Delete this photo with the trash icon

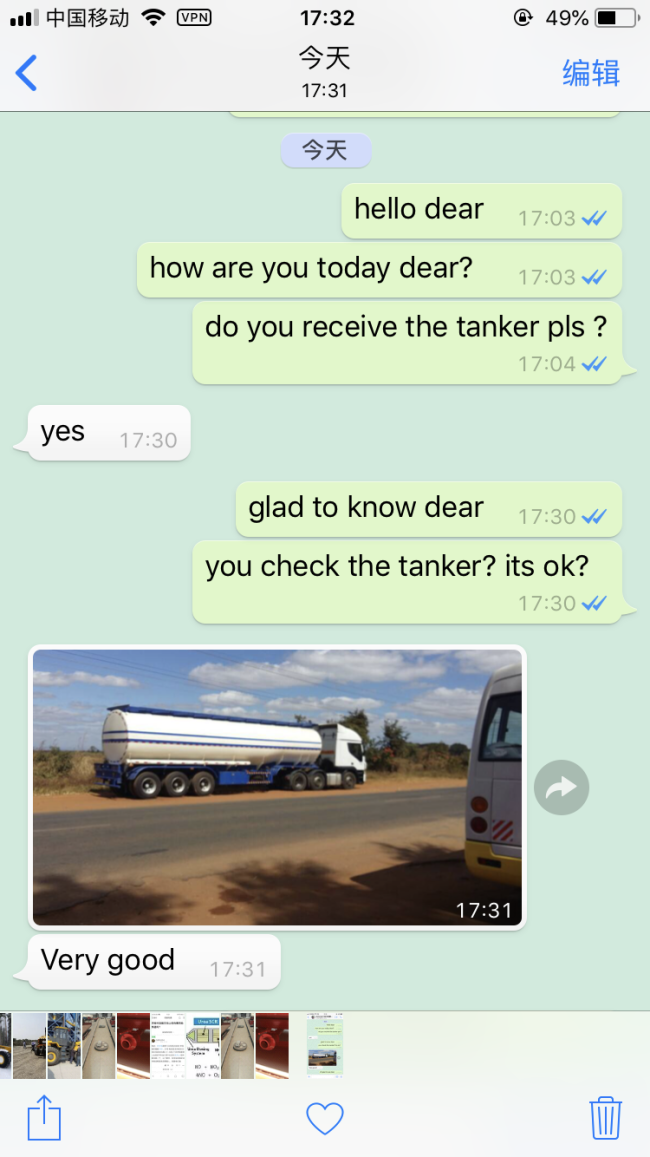[x=605, y=1117]
